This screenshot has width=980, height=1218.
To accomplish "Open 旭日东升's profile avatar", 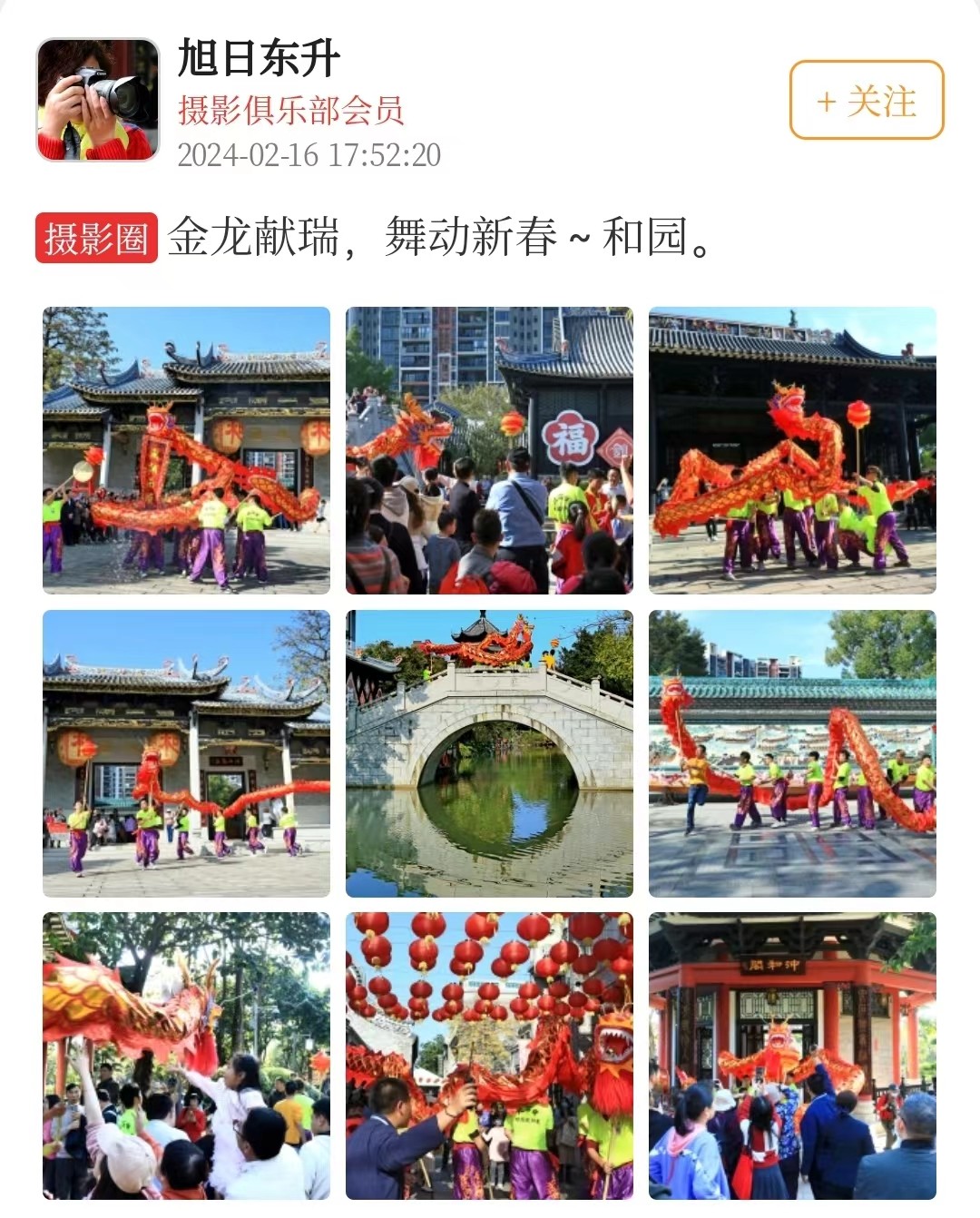I will [x=97, y=100].
